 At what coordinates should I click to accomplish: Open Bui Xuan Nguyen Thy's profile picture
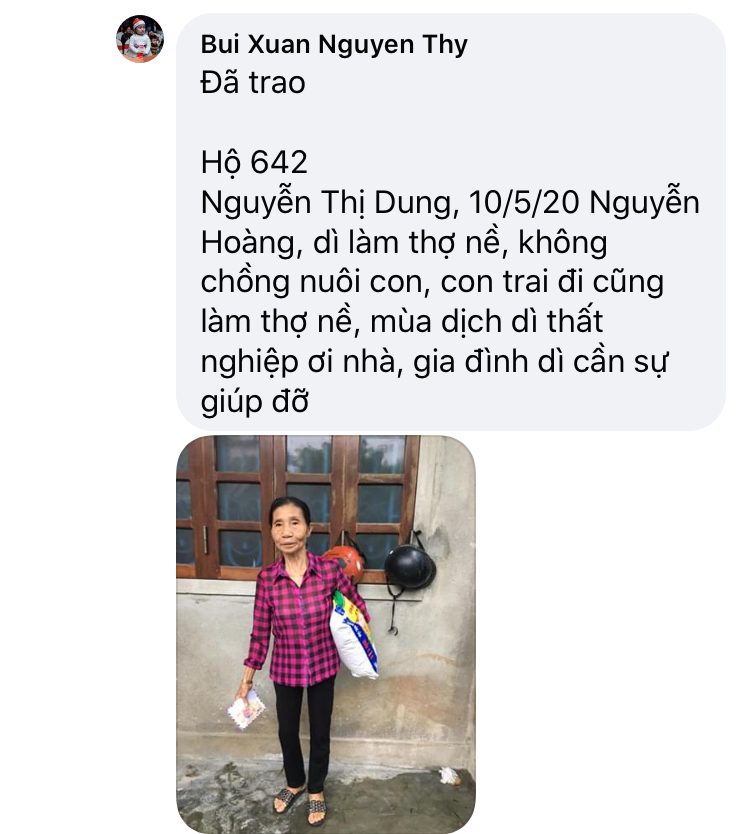140,39
